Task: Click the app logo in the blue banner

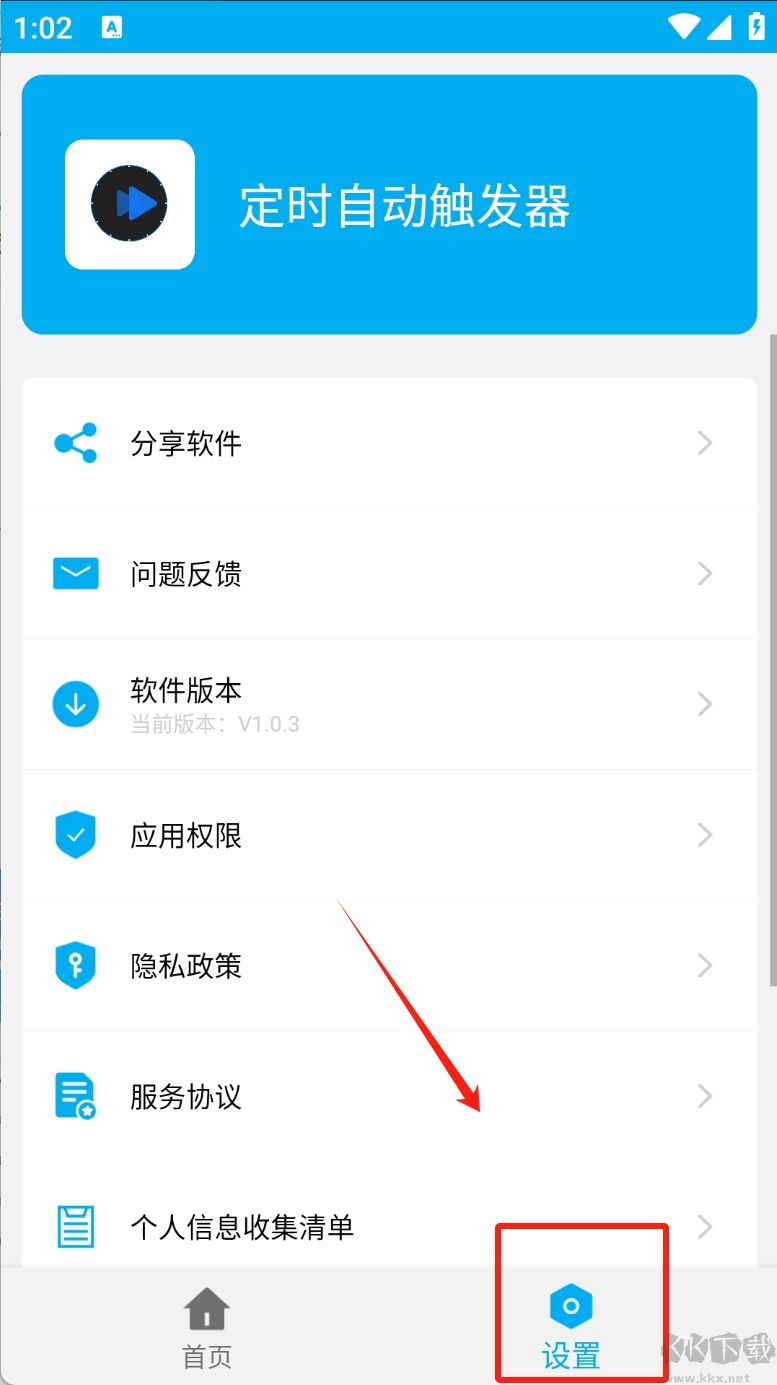Action: [129, 203]
